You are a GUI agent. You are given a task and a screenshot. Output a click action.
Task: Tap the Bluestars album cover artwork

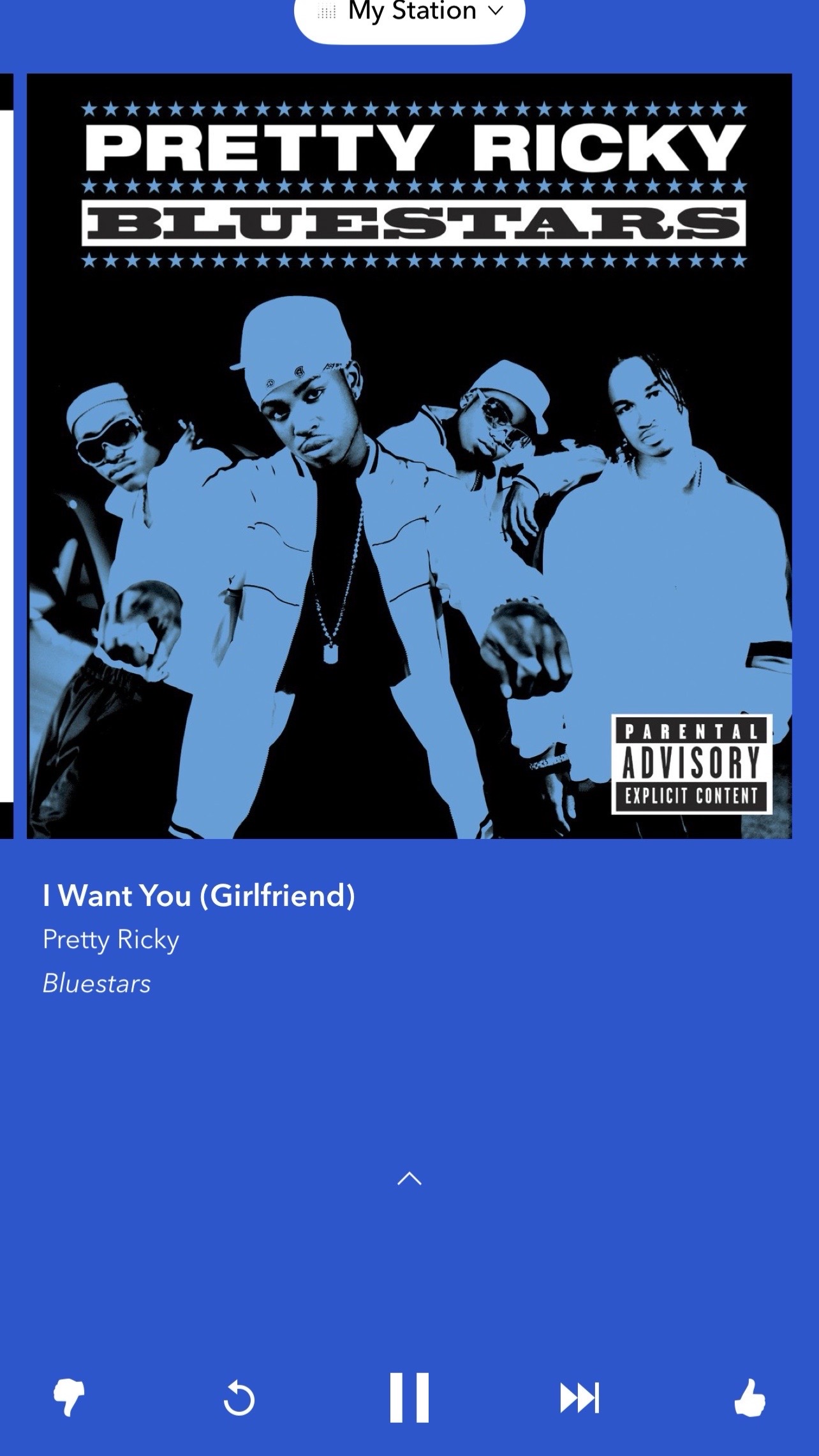(409, 456)
